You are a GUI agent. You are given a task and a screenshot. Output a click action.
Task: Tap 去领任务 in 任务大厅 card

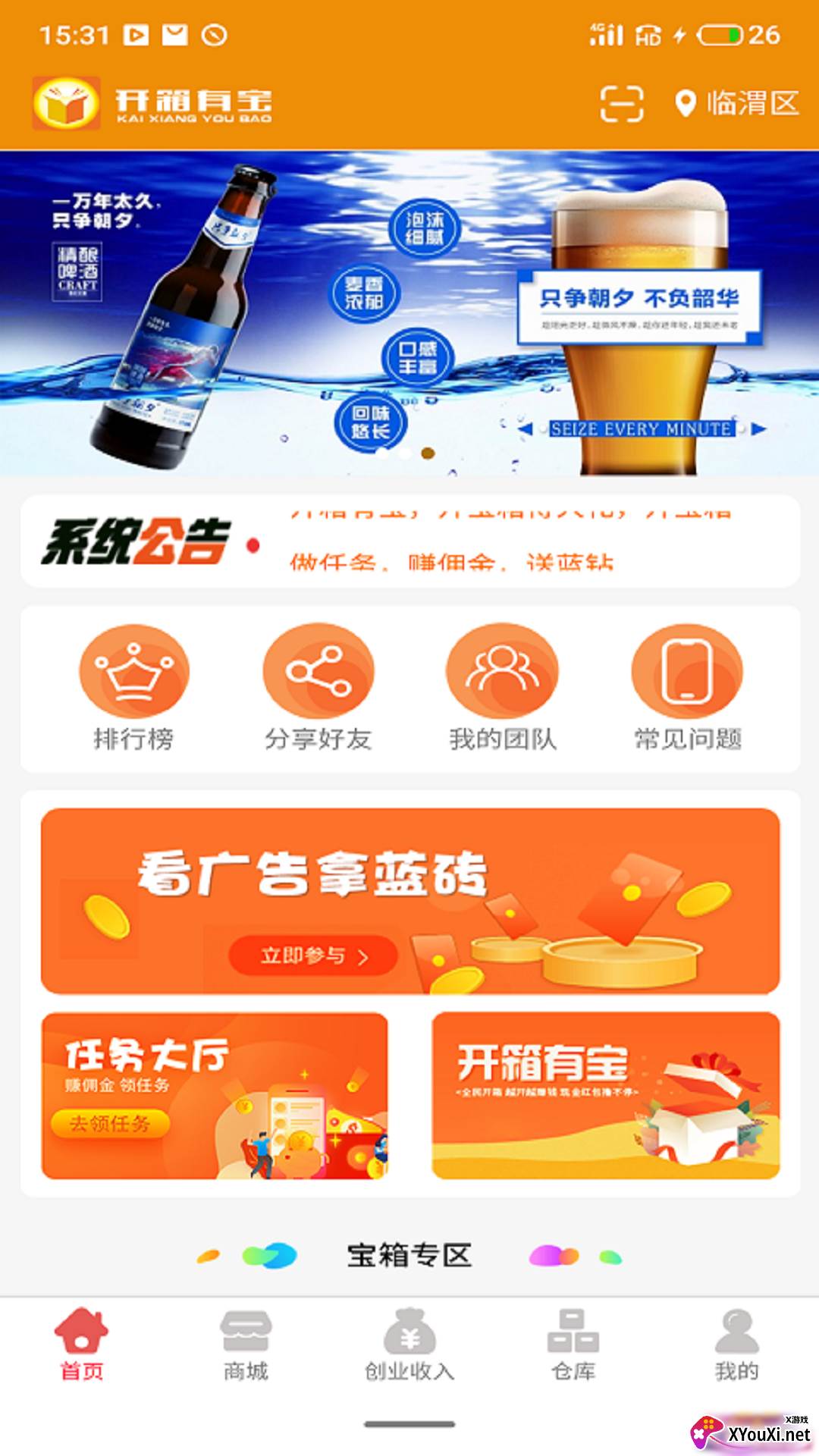pyautogui.click(x=110, y=1123)
